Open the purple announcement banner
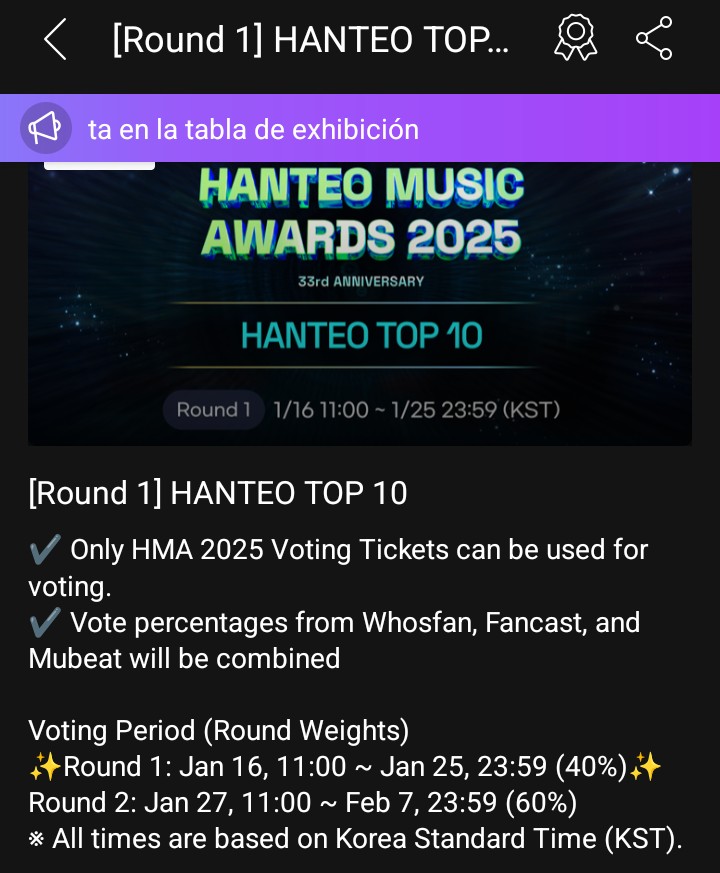Screen dimensions: 720x873 tap(360, 129)
